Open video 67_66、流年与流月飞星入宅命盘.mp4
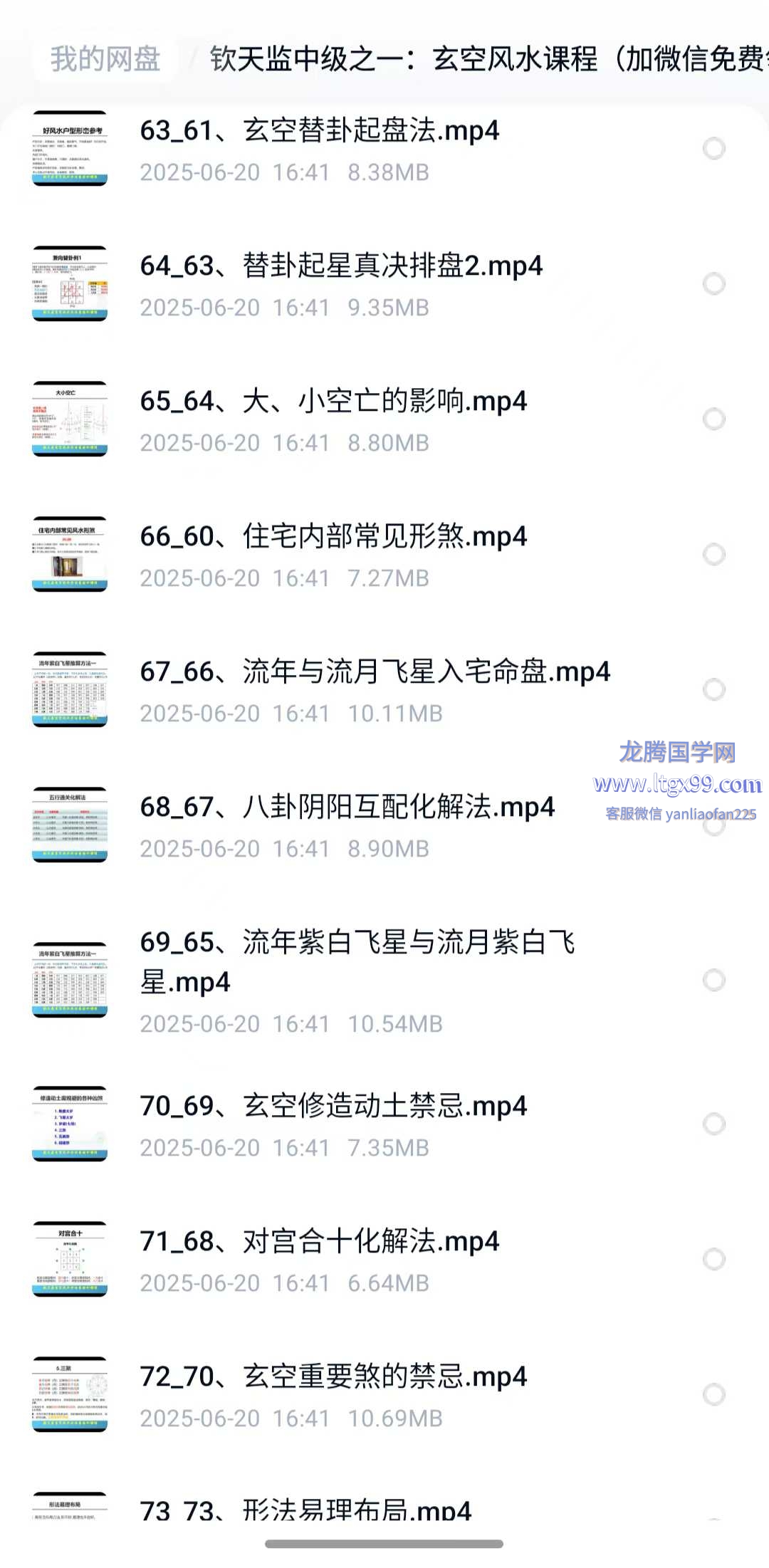769x1568 pixels. click(375, 672)
